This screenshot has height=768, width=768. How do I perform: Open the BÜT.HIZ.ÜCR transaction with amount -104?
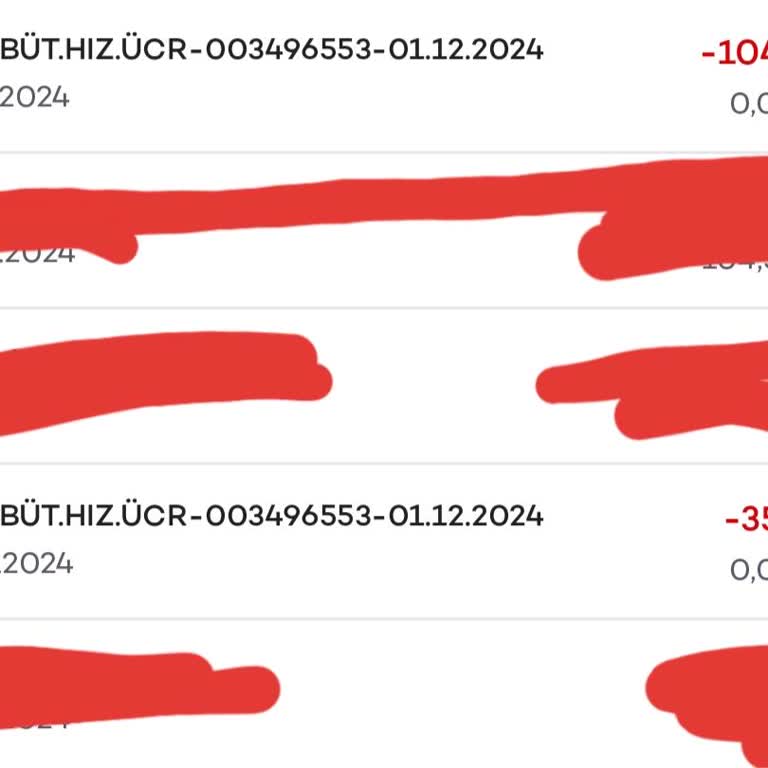[384, 74]
